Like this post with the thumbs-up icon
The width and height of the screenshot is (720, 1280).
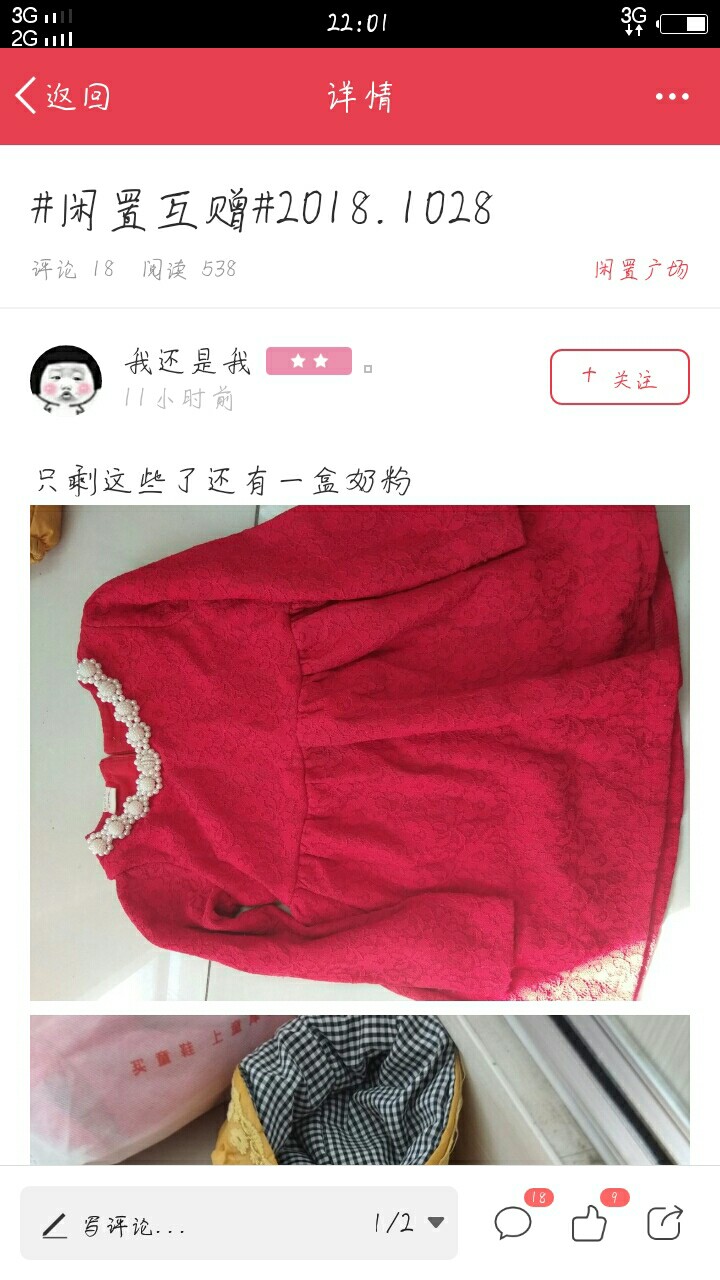(589, 1222)
